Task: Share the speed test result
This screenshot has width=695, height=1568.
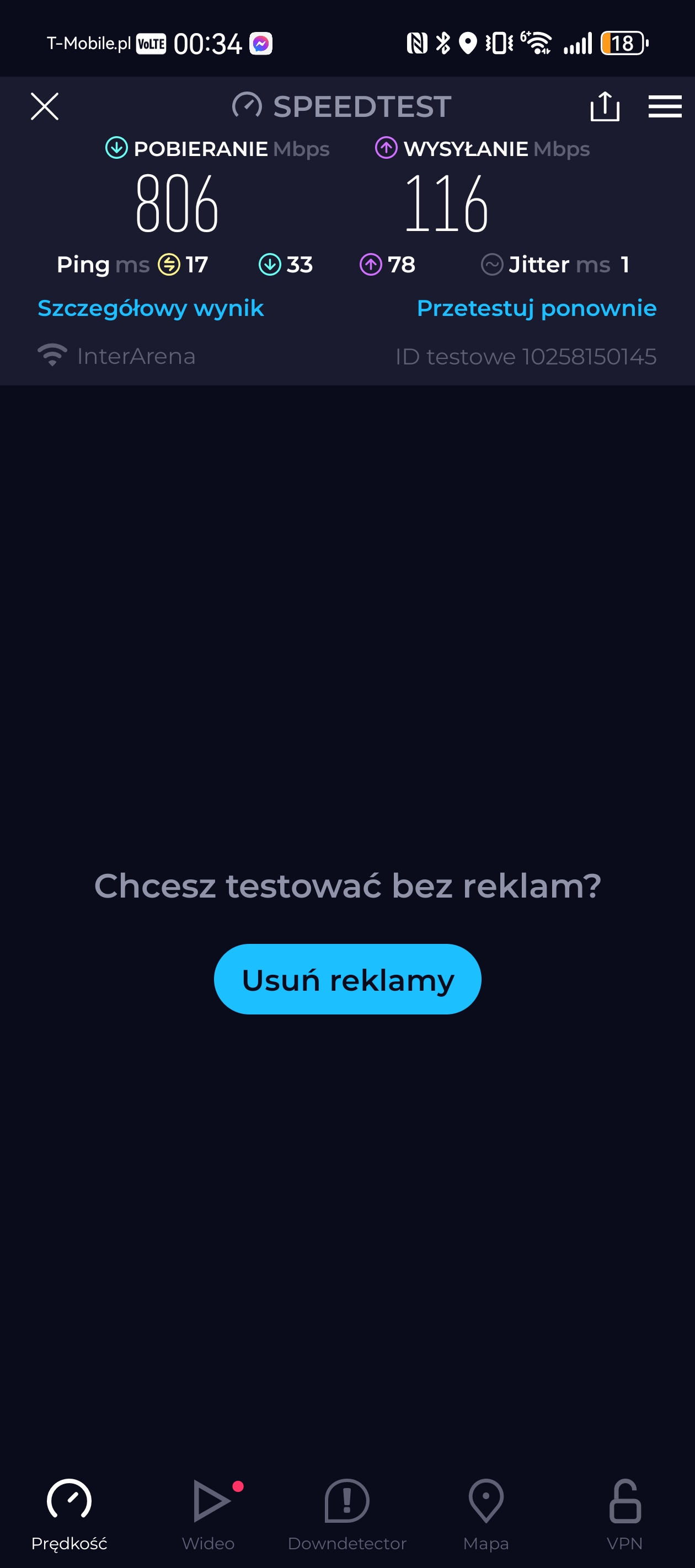Action: coord(605,106)
